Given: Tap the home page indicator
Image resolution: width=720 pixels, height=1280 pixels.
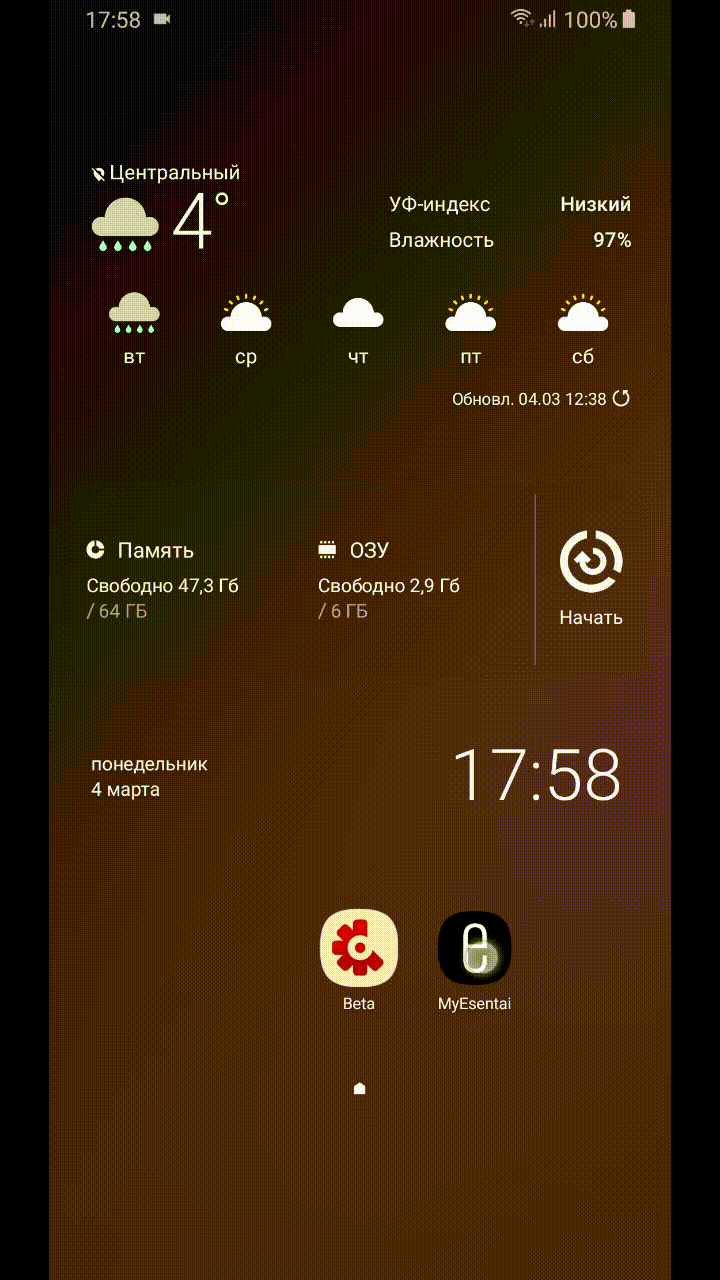Looking at the screenshot, I should (360, 1089).
